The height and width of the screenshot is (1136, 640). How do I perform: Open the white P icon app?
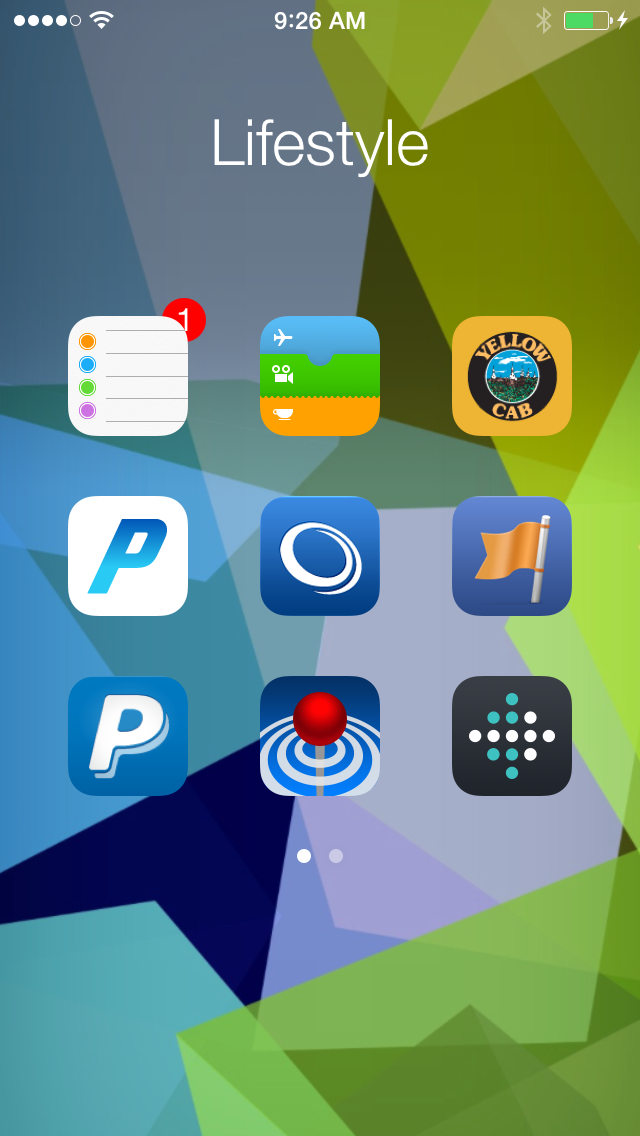click(x=128, y=556)
